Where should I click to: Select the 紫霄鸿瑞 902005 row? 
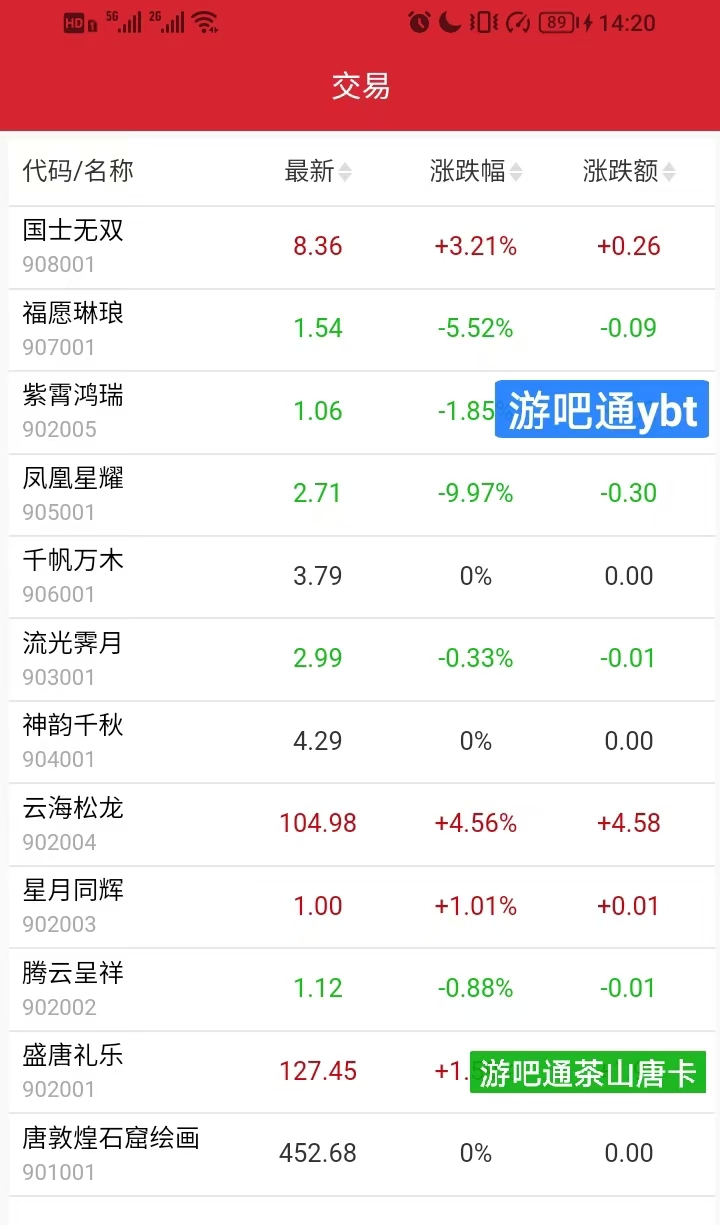(362, 412)
